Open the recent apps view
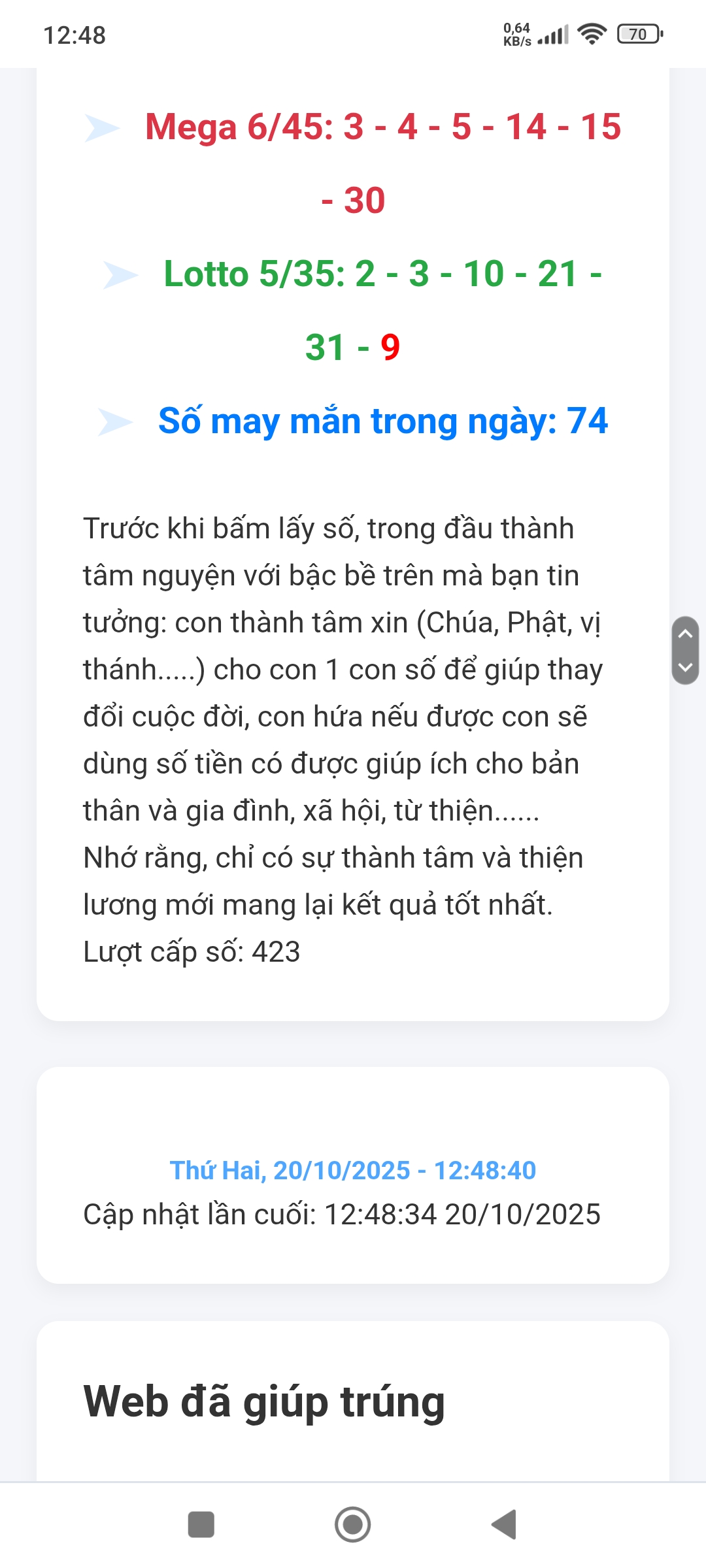Image resolution: width=706 pixels, height=1568 pixels. click(x=201, y=1525)
